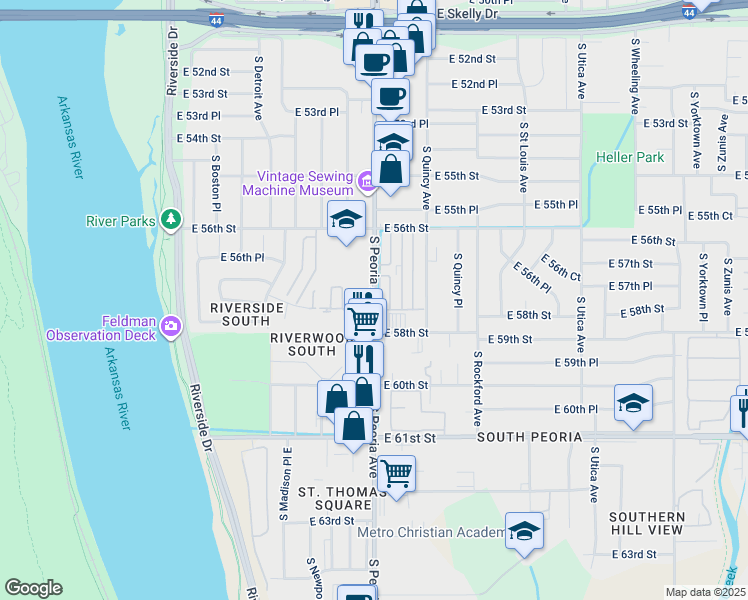Tap the school marker beside E 56th St
Screen dimensions: 748x600
click(346, 220)
